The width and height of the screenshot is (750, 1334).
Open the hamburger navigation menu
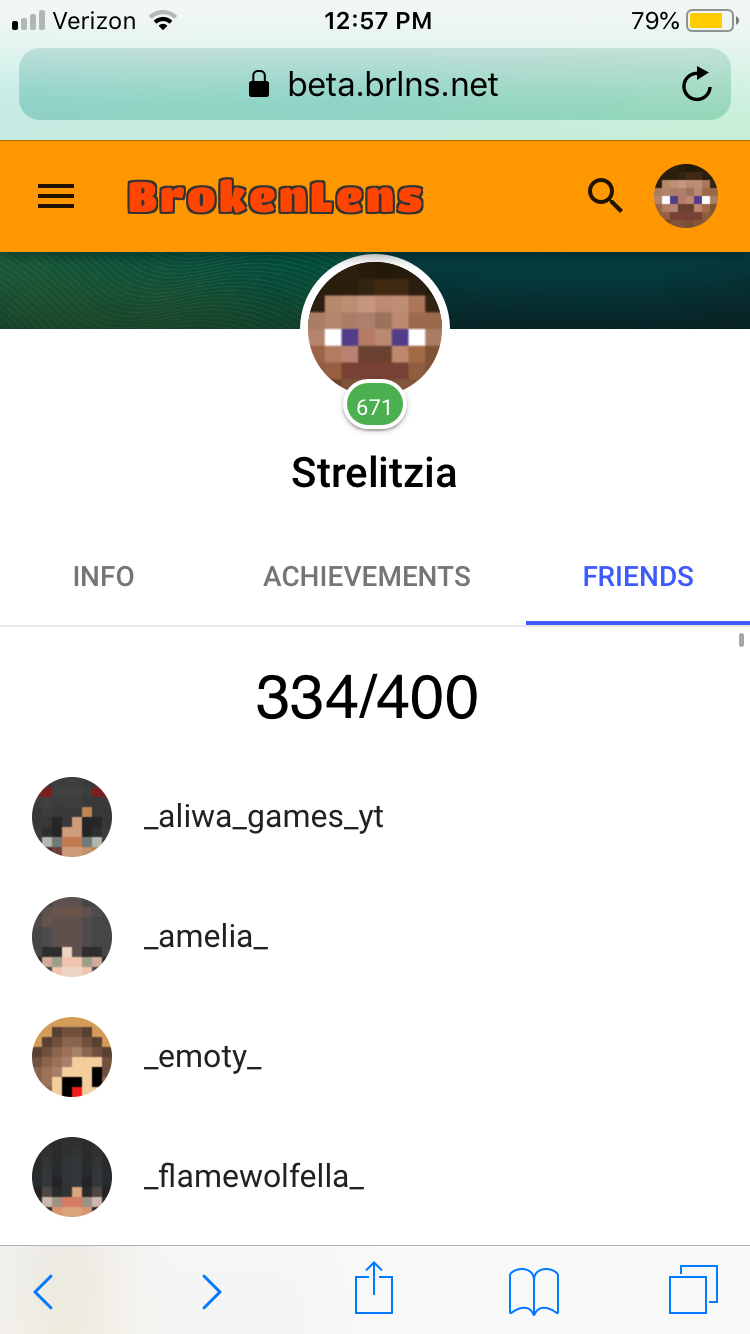56,196
